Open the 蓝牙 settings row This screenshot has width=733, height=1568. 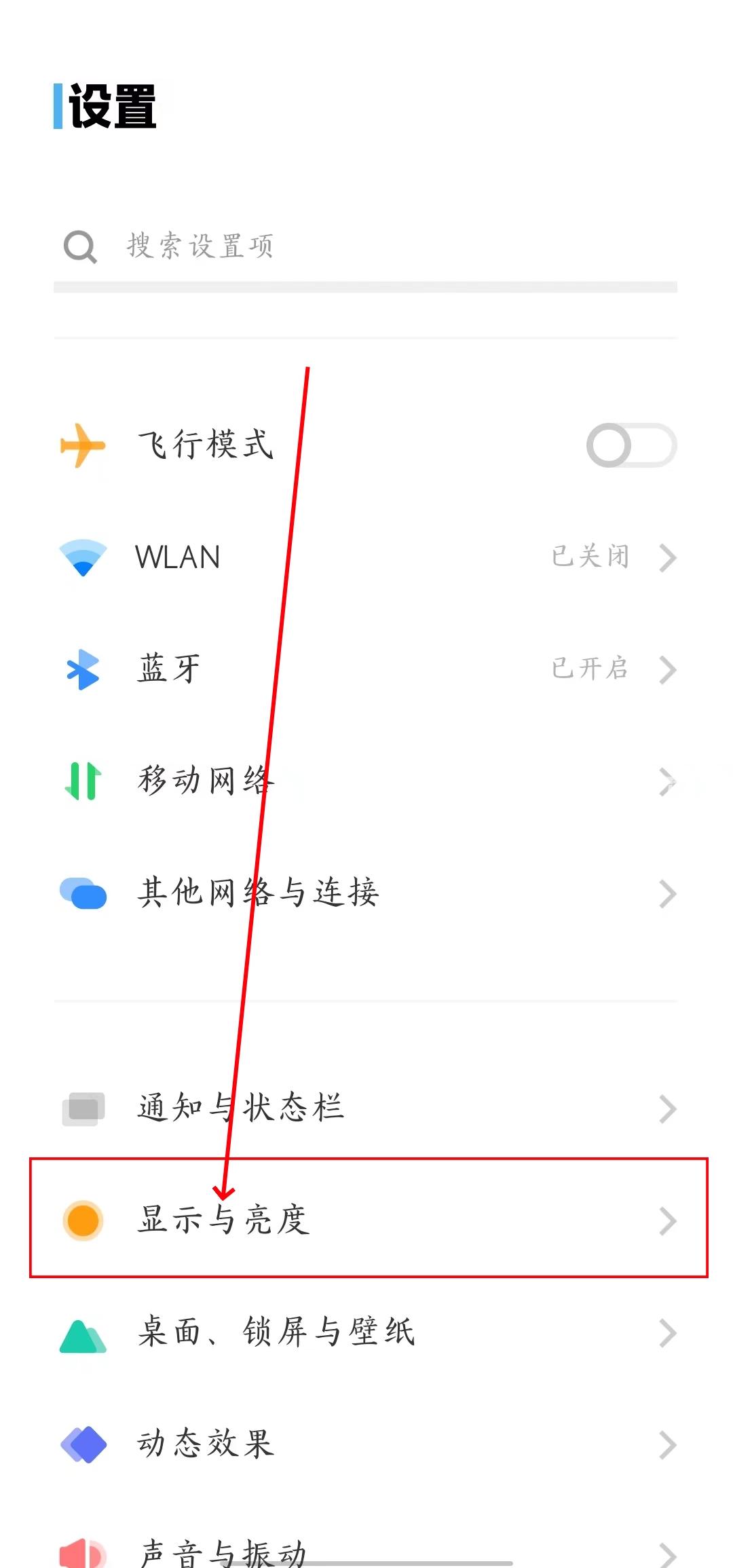[x=366, y=669]
